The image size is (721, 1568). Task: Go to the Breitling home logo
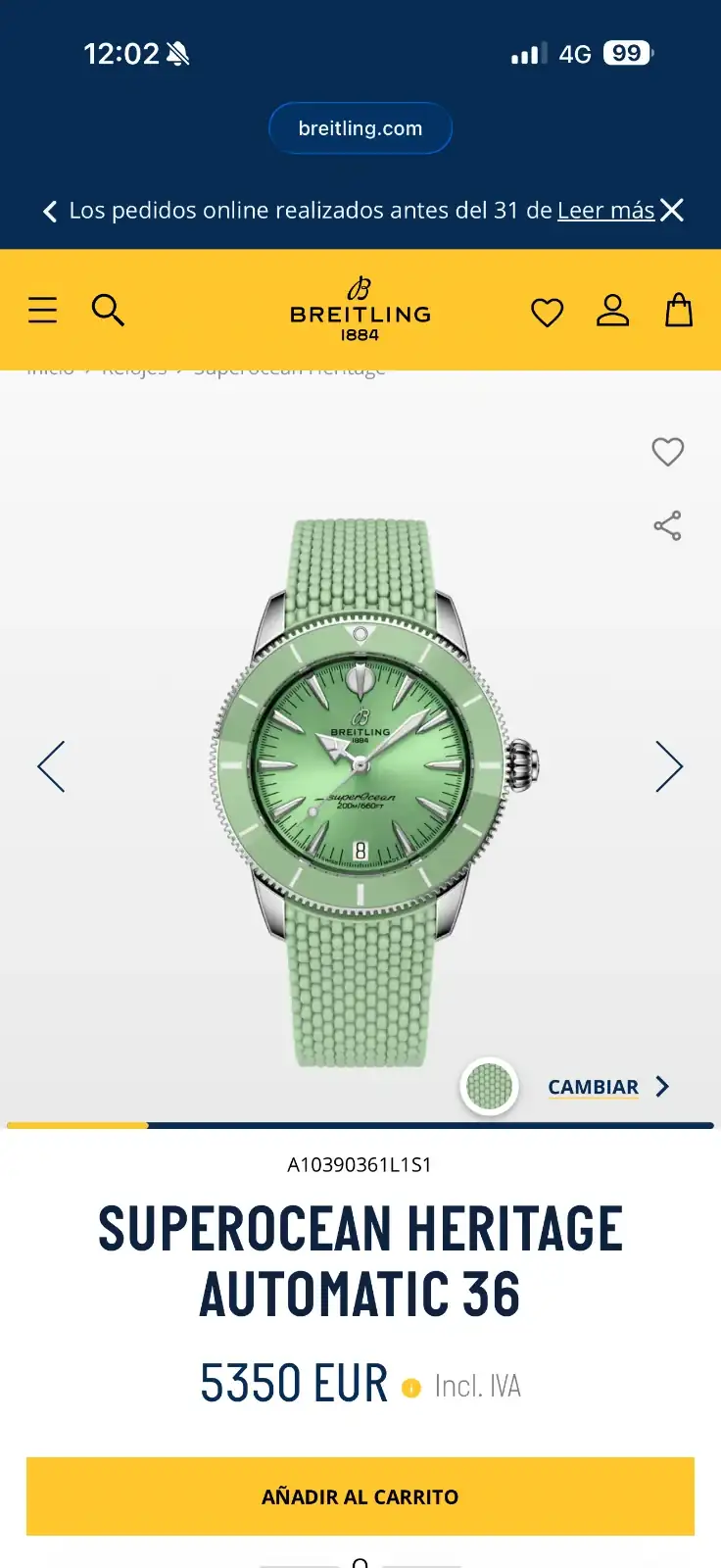point(360,309)
